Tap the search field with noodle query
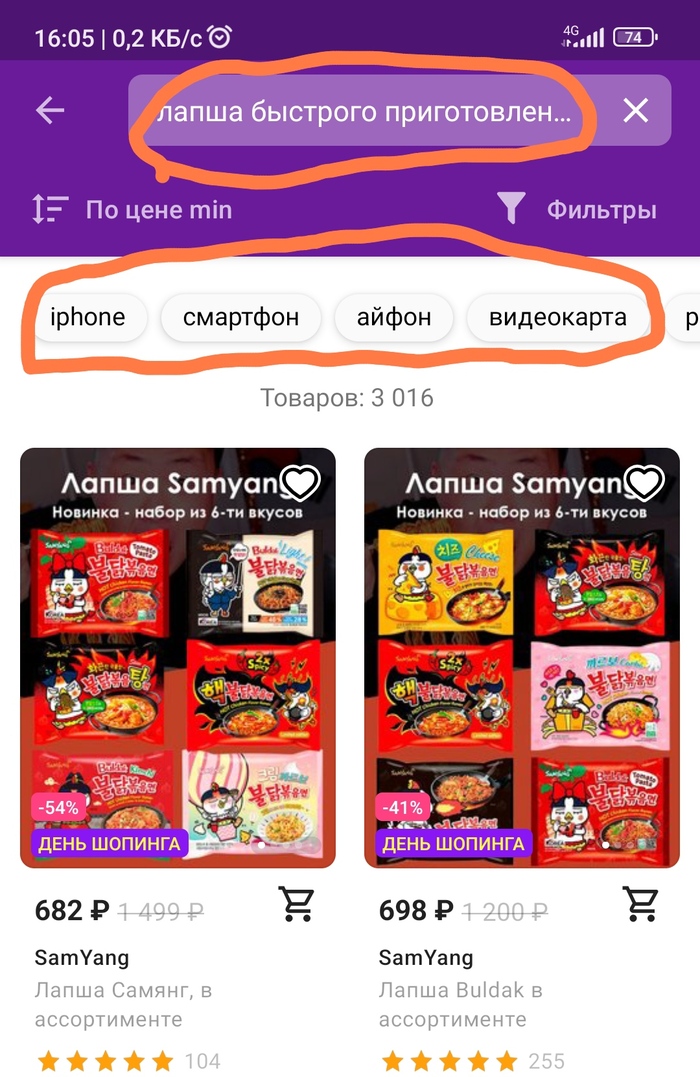Screen dimensions: 700x1077 coord(365,111)
